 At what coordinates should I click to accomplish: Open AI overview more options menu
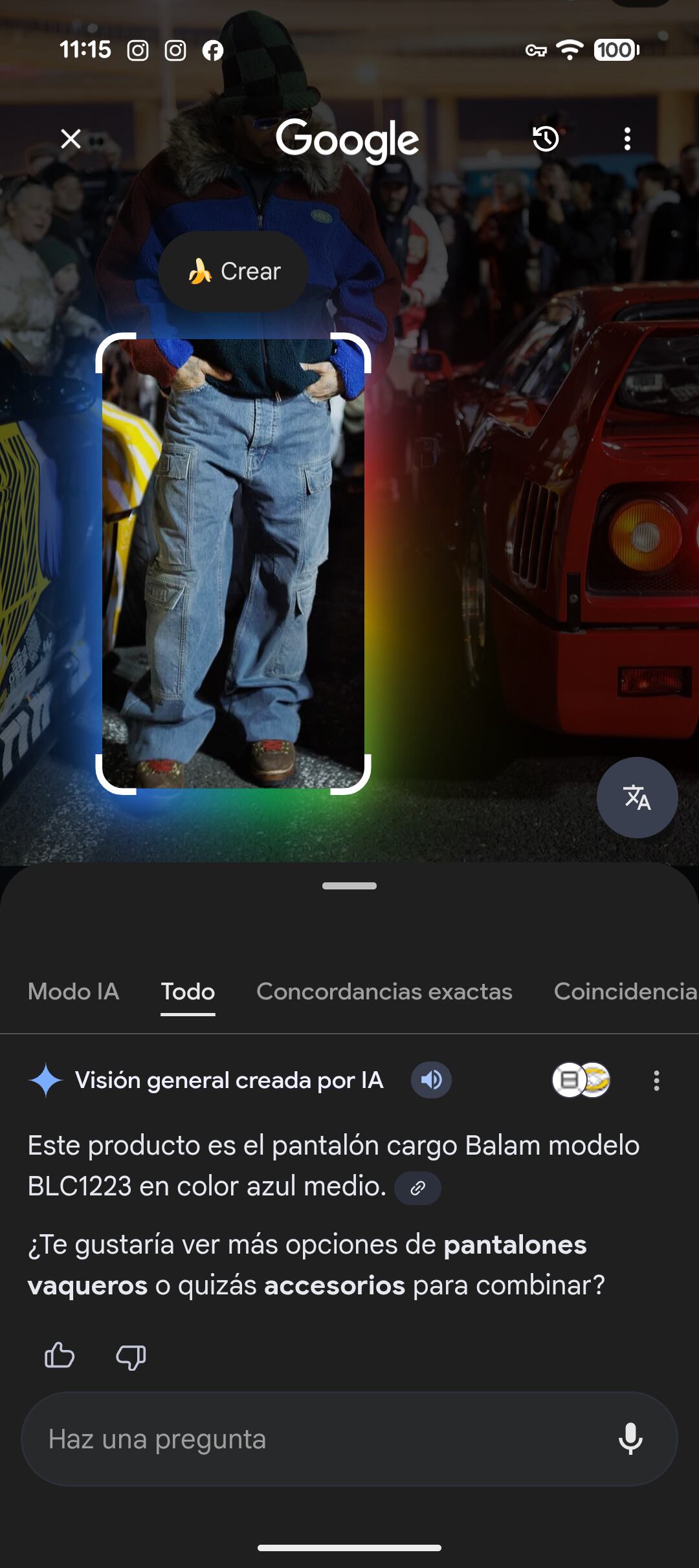coord(656,1080)
